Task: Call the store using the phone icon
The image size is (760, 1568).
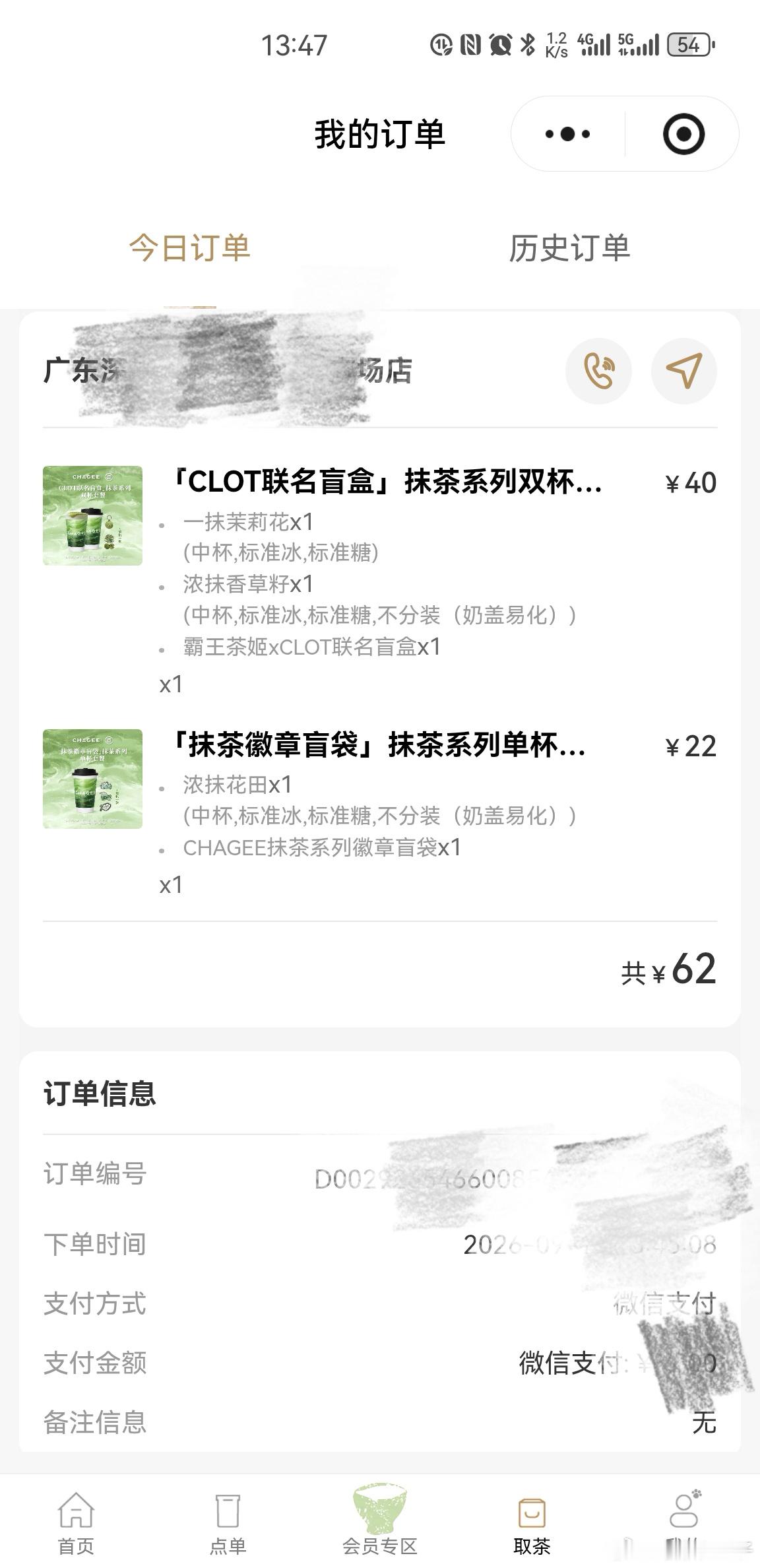Action: (598, 371)
